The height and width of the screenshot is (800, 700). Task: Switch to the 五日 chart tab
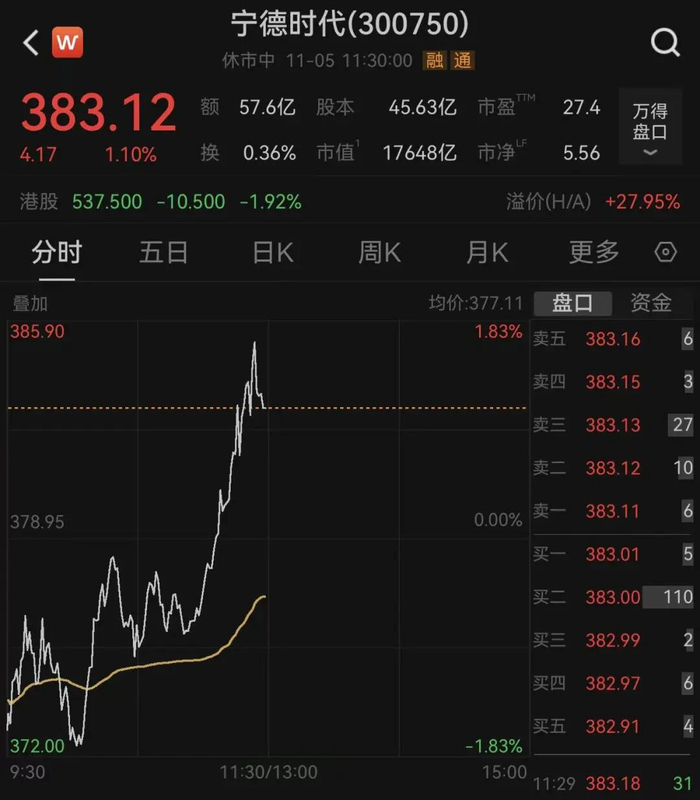tap(163, 252)
